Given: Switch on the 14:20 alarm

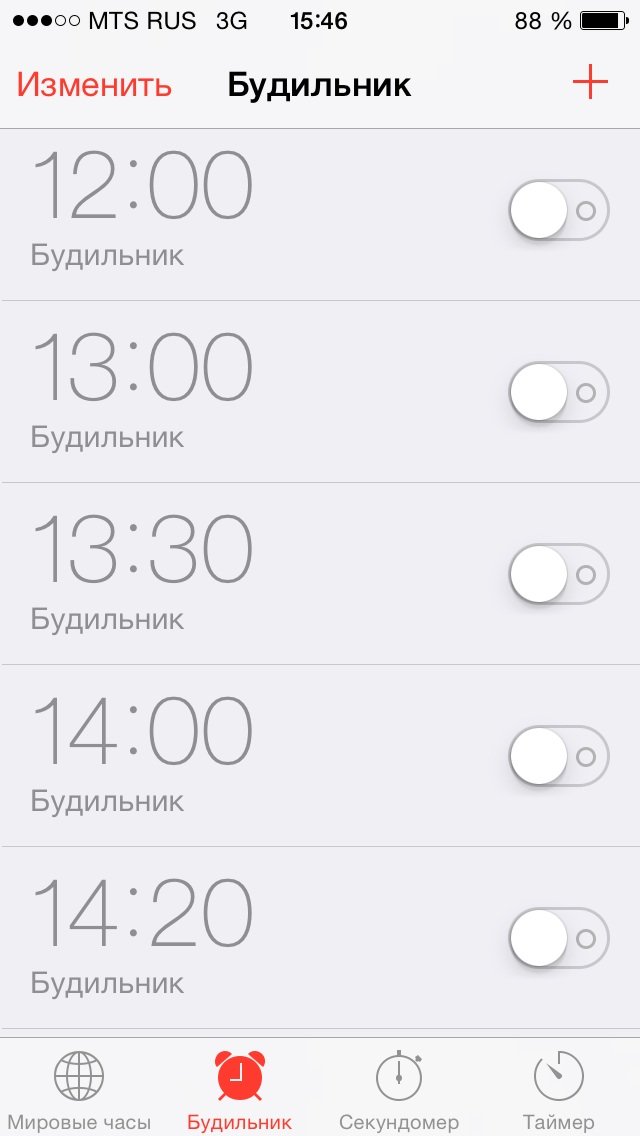Looking at the screenshot, I should [x=560, y=937].
